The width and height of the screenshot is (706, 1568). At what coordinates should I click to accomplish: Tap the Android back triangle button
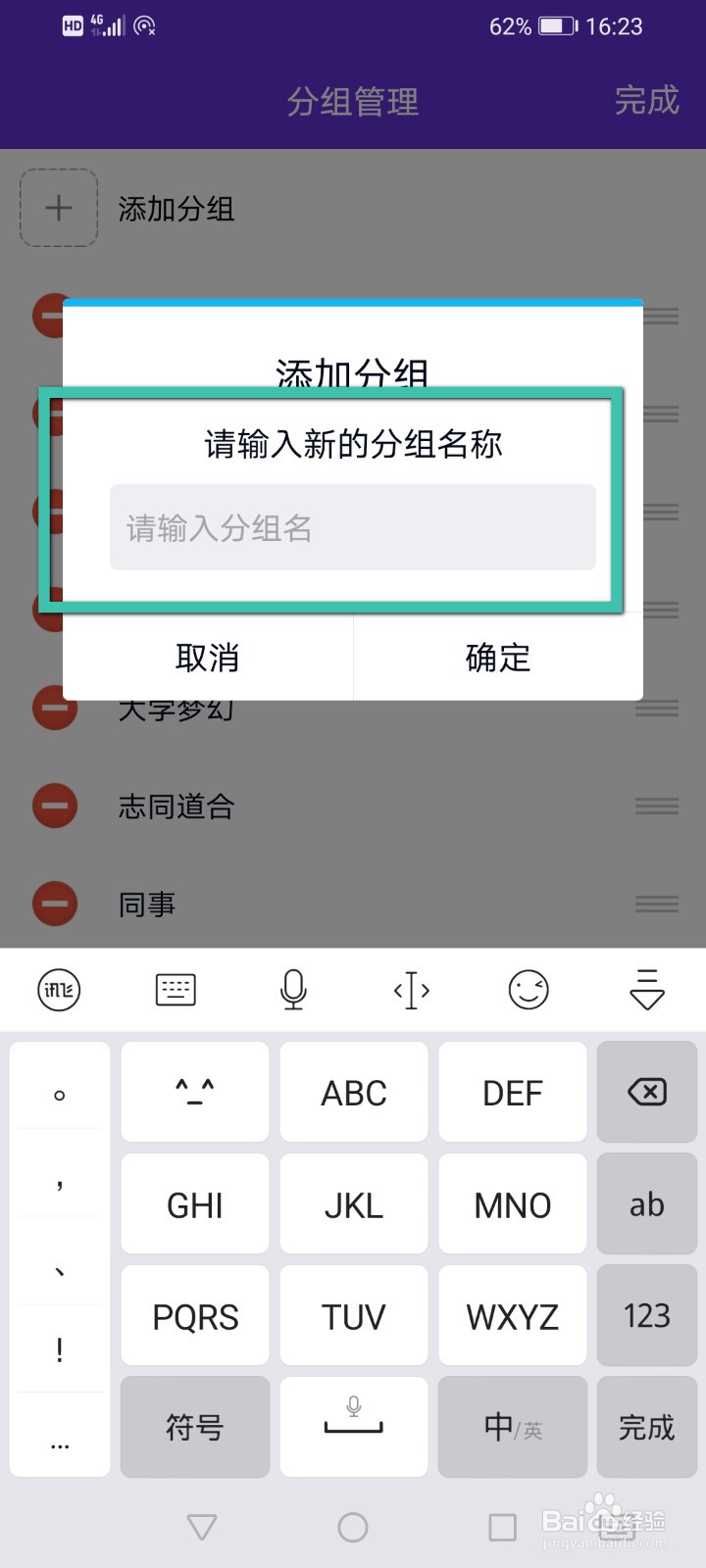tap(202, 1526)
